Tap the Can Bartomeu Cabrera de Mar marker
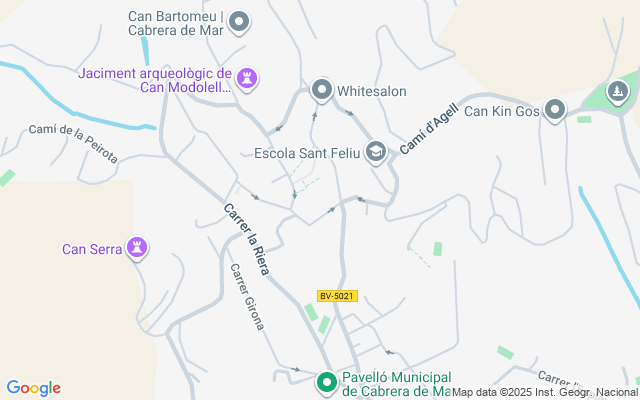Screen dimensions: 640x400 (239, 20)
